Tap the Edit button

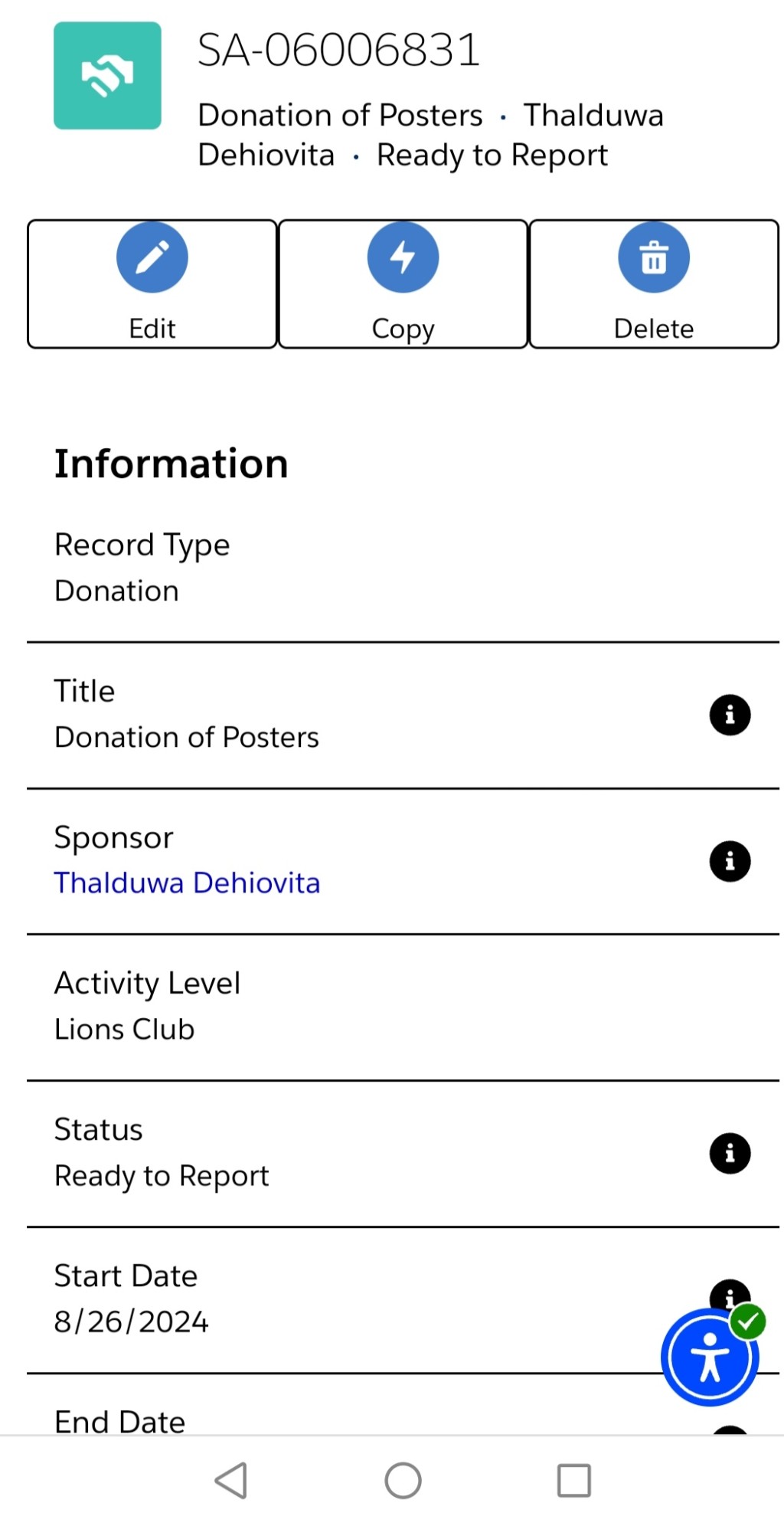tap(152, 283)
